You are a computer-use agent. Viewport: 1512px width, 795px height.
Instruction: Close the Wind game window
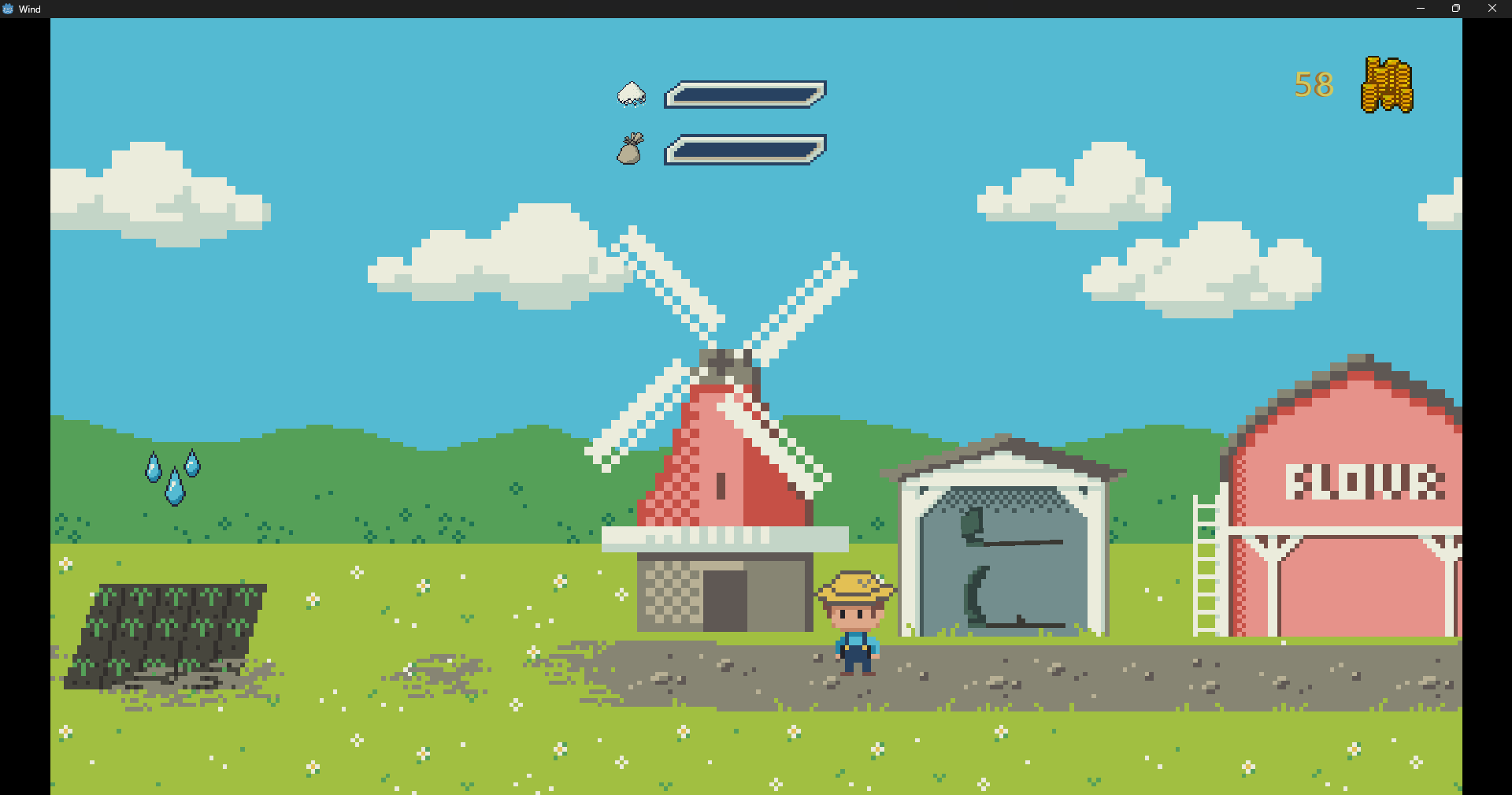click(1492, 9)
